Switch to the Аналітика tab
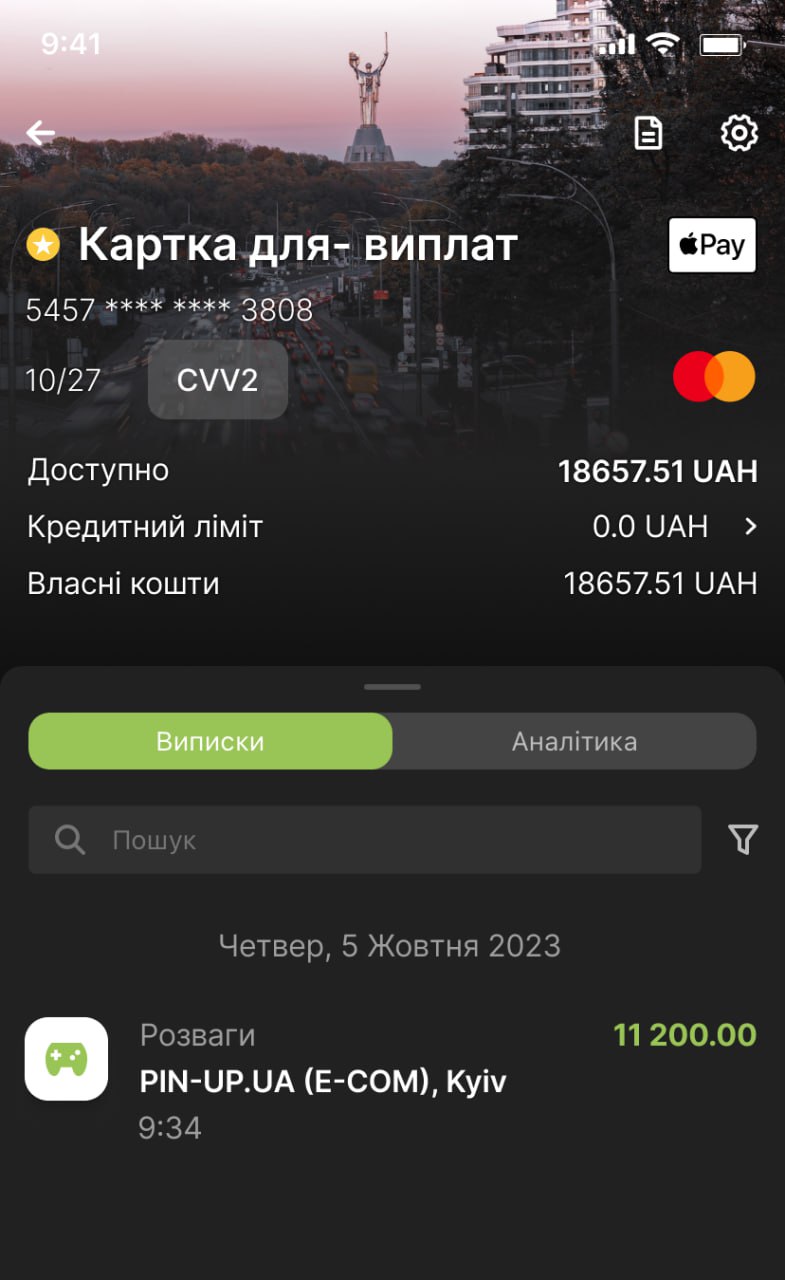 pyautogui.click(x=574, y=741)
